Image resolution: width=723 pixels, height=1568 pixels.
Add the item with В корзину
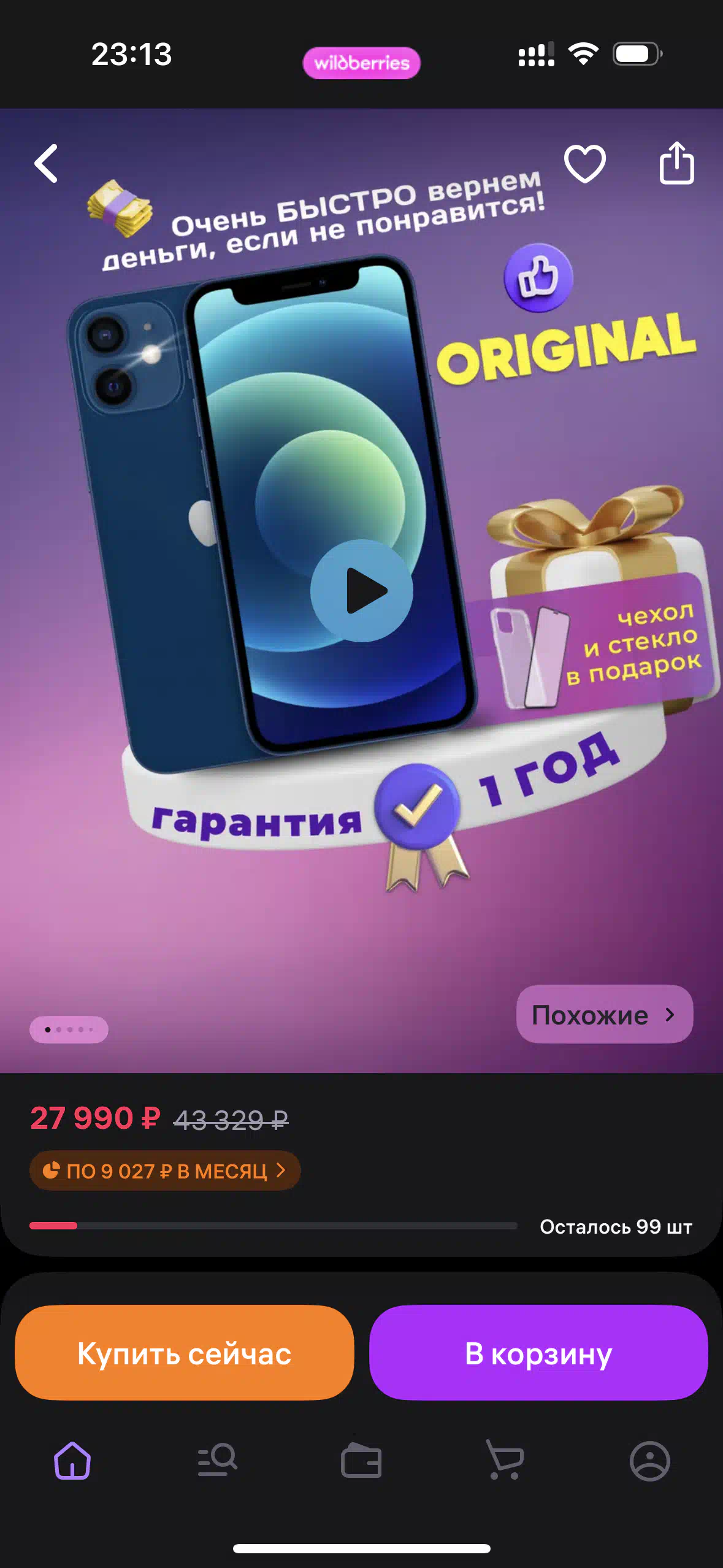point(538,1353)
